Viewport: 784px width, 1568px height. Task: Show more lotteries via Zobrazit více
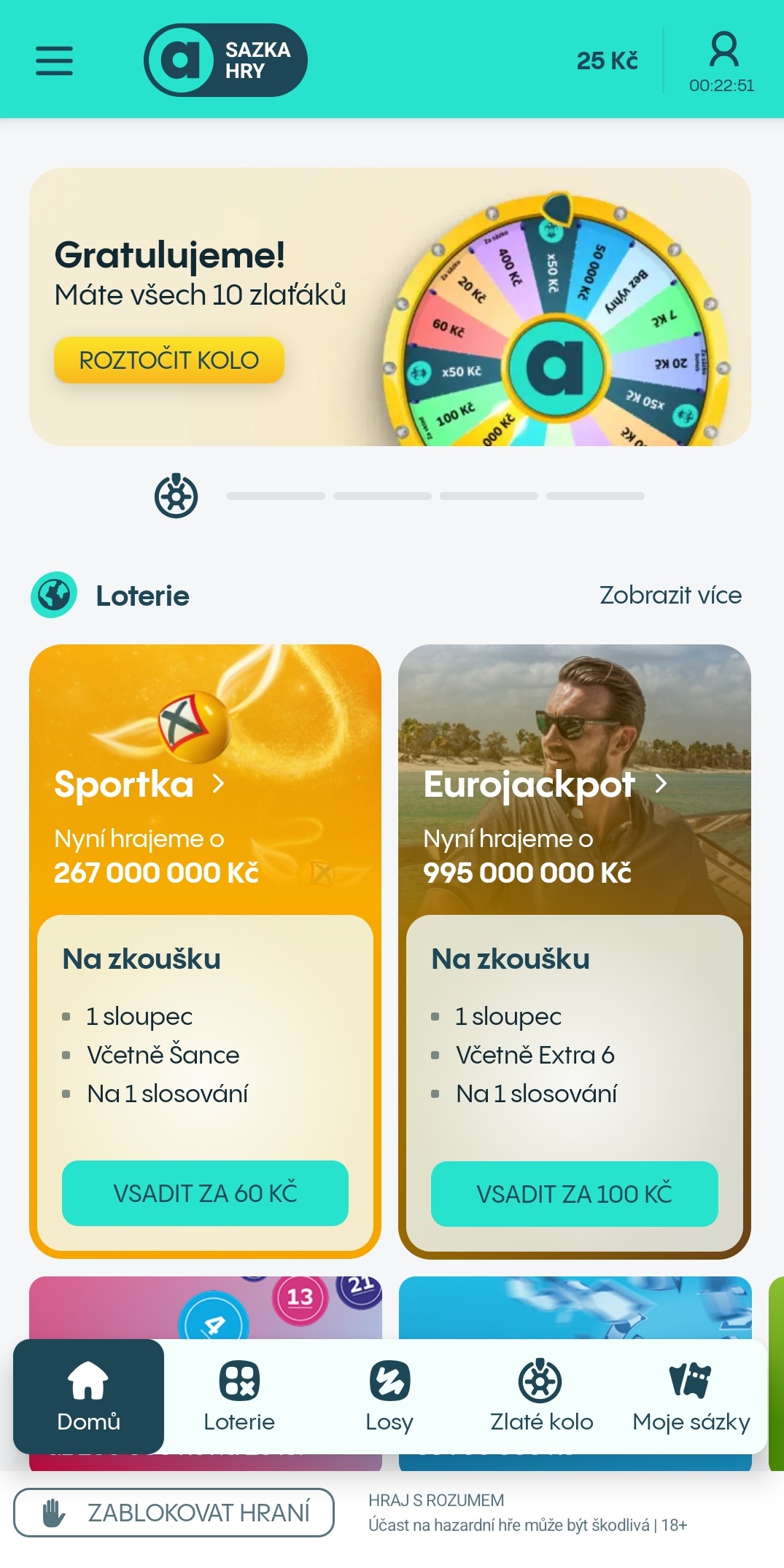[x=670, y=596]
